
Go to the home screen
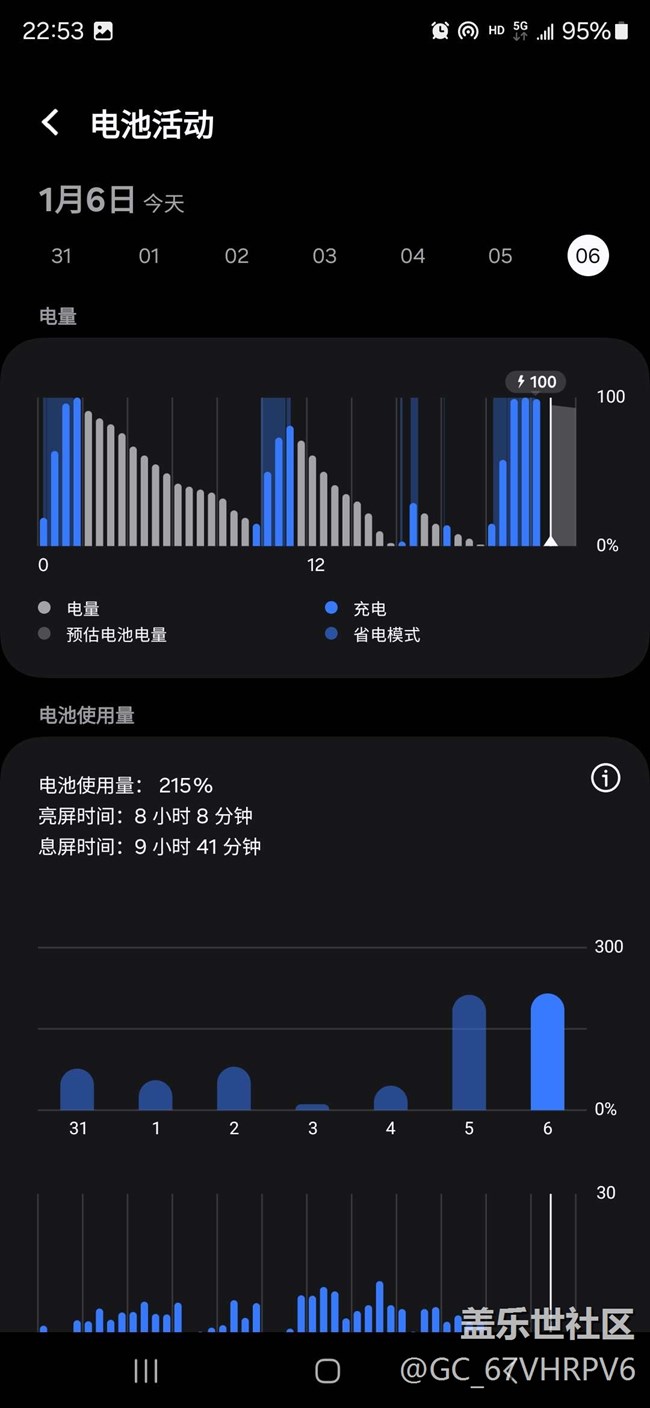[x=327, y=1371]
